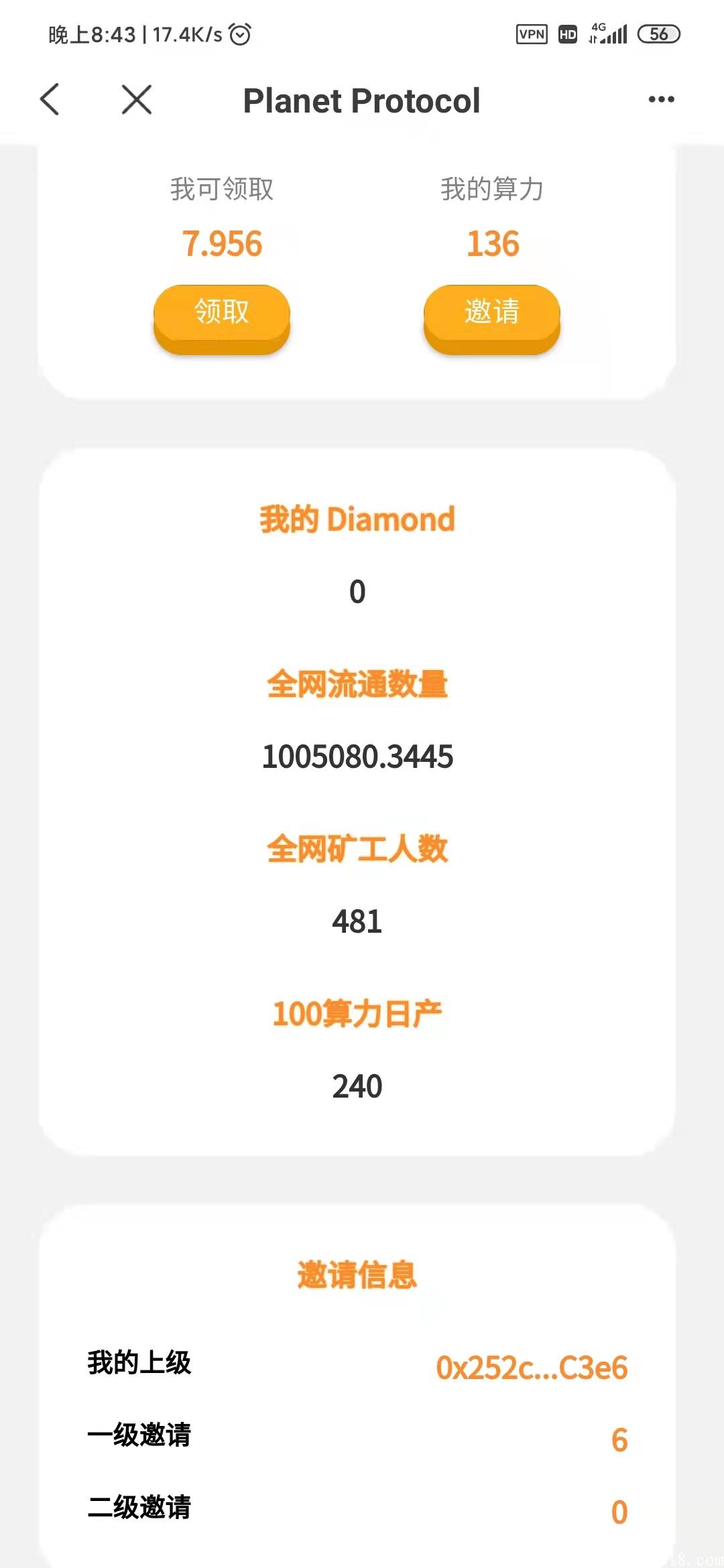Tap the circulation number 1005080.3445
Screen dimensions: 724x1568
357,757
